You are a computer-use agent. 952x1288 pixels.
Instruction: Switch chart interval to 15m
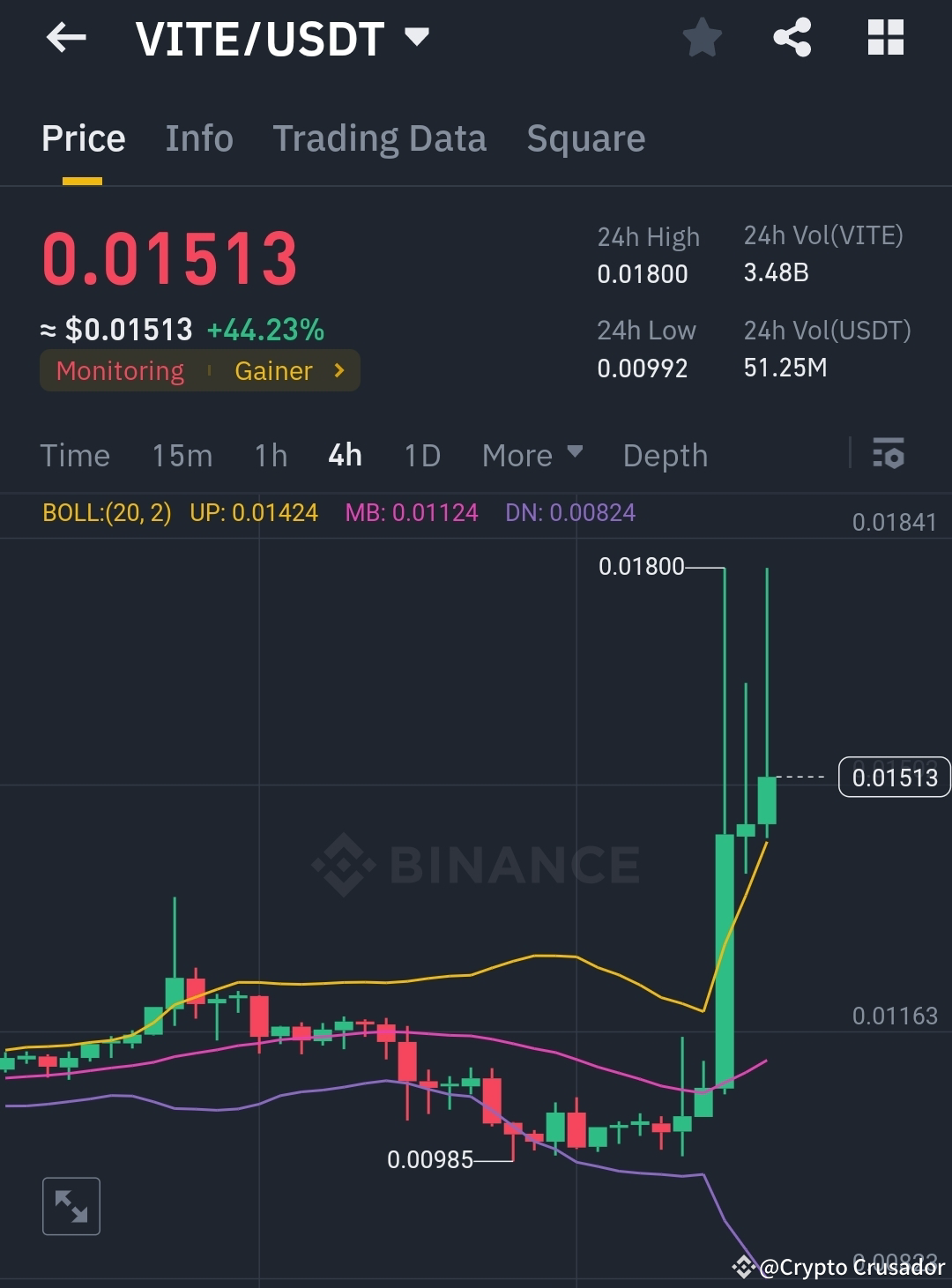pyautogui.click(x=182, y=455)
